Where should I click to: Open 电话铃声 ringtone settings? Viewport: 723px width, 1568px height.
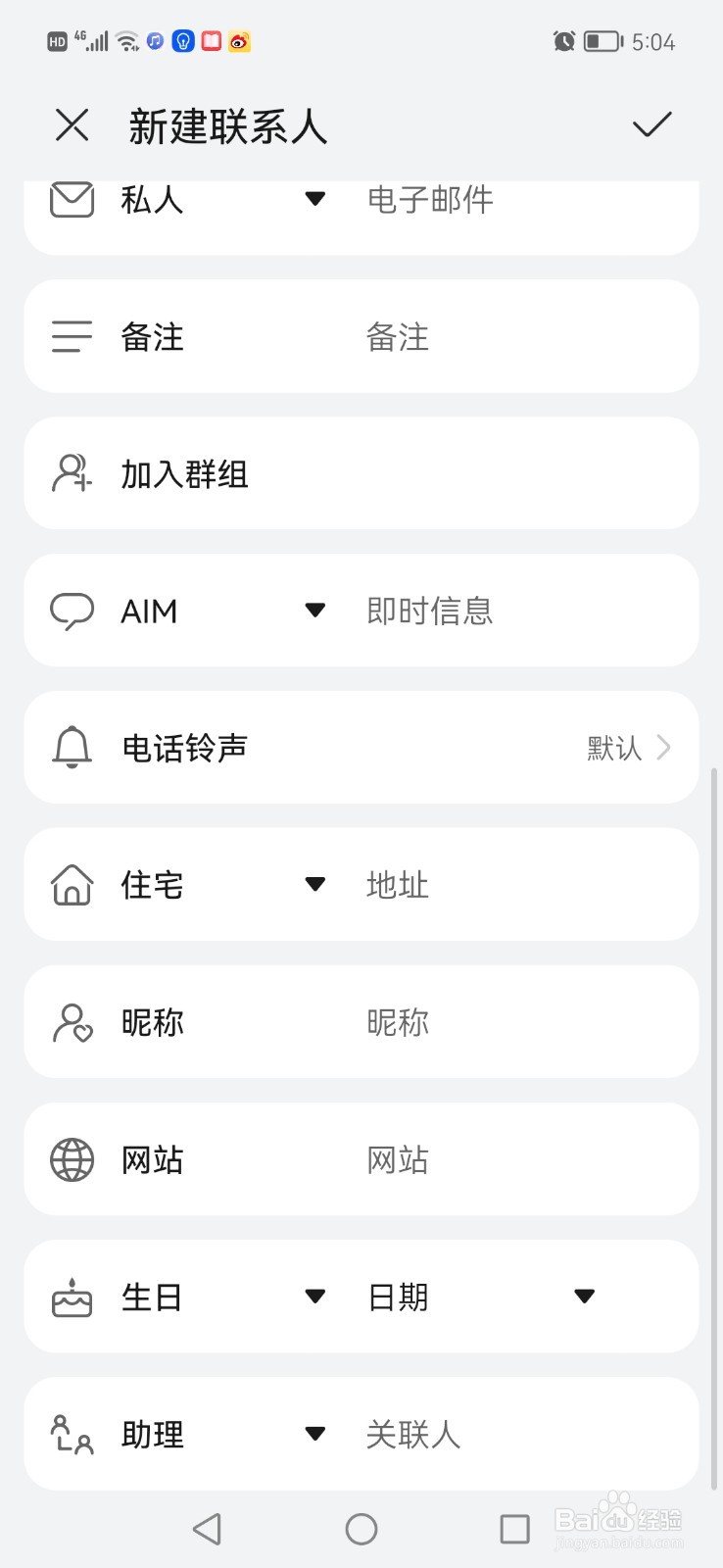click(361, 748)
